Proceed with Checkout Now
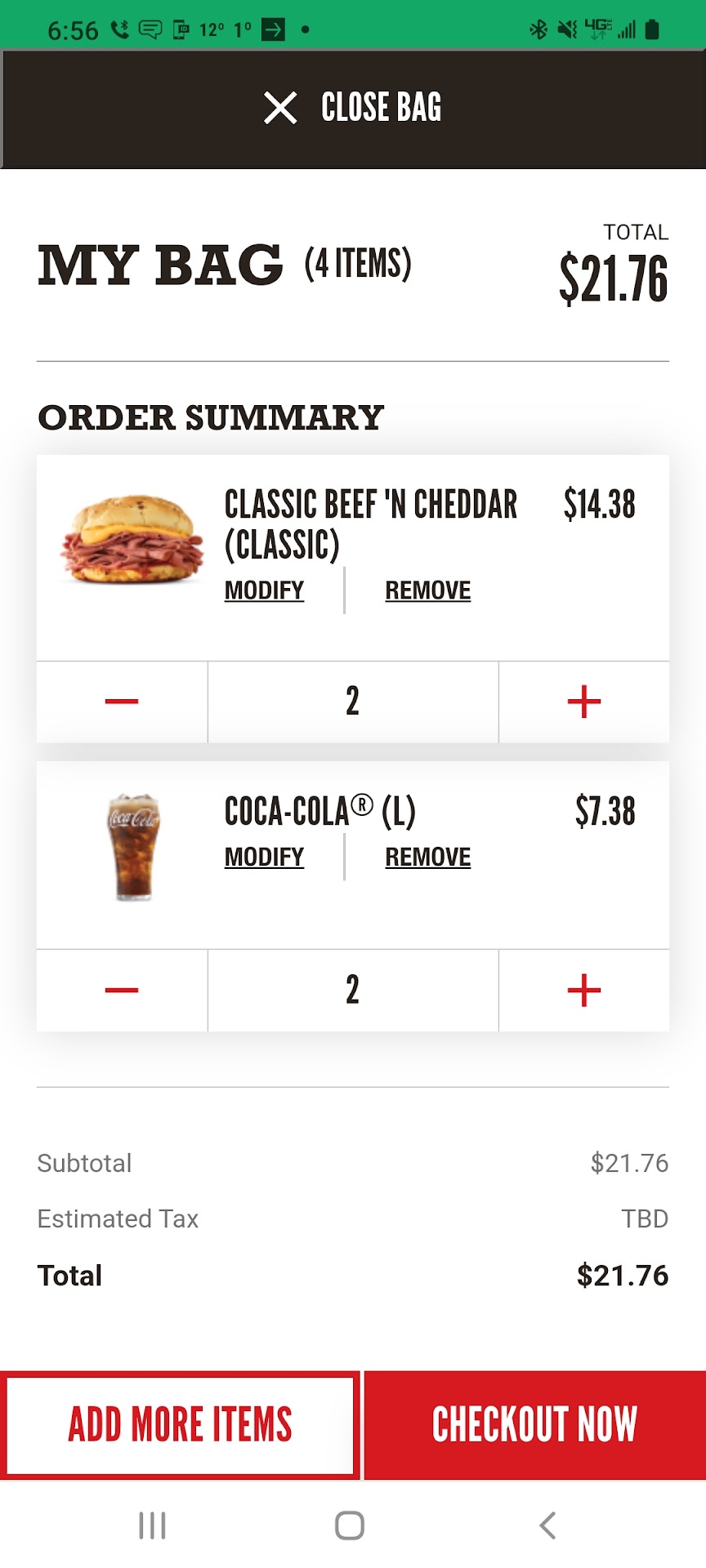The width and height of the screenshot is (706, 1568). point(534,1425)
